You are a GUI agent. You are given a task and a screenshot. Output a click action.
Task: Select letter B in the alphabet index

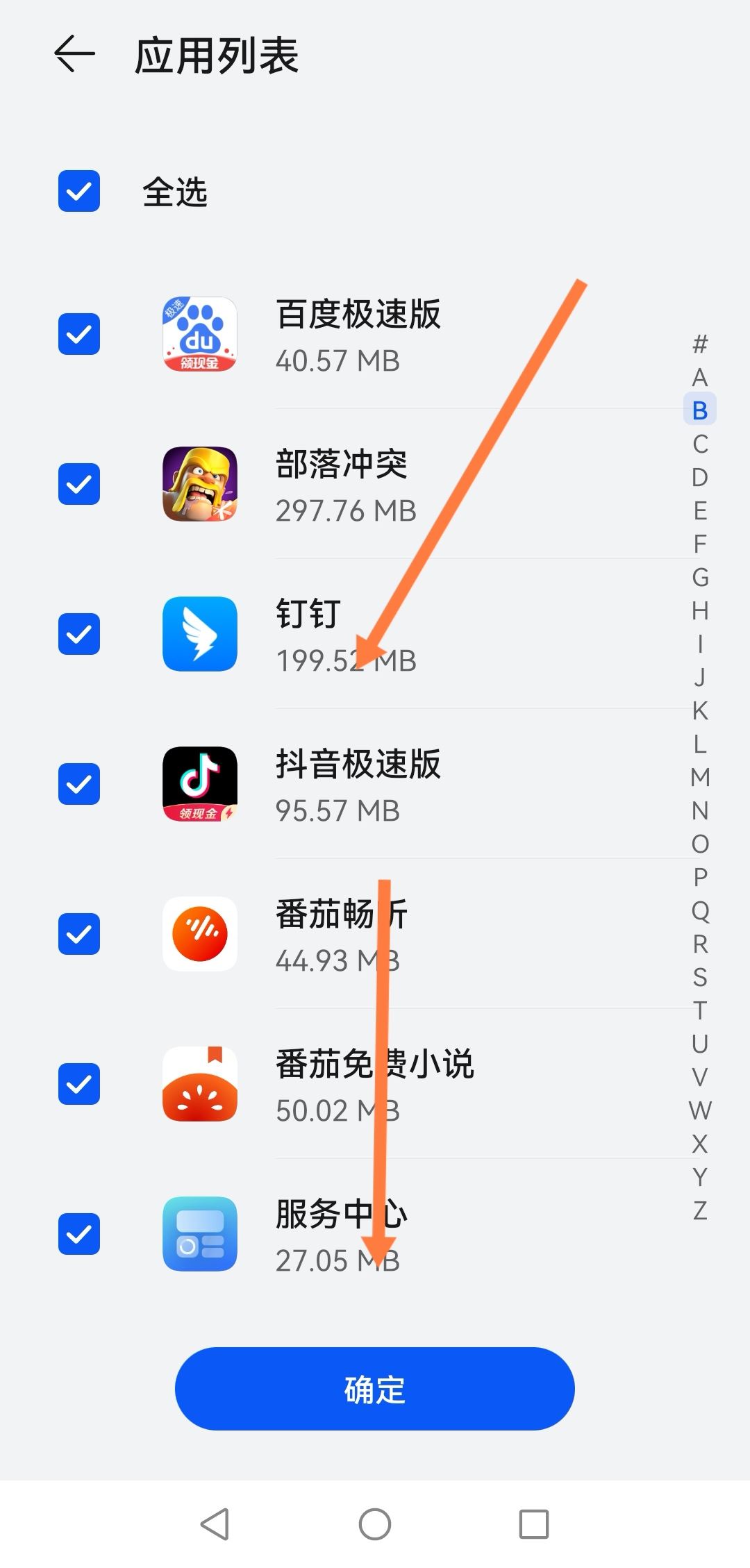coord(701,410)
